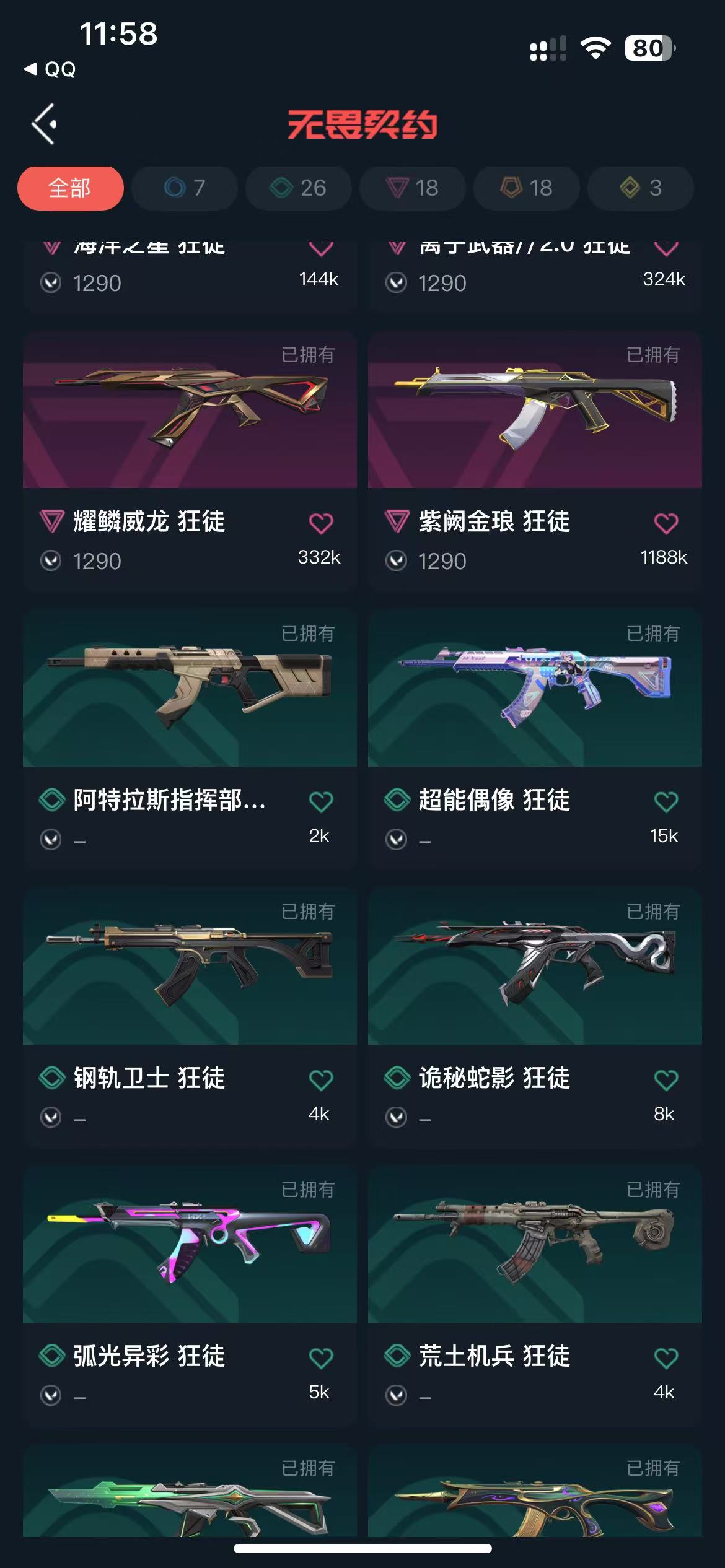The image size is (725, 1568).
Task: Filter by the yellow tier showing 3
Action: pos(640,188)
